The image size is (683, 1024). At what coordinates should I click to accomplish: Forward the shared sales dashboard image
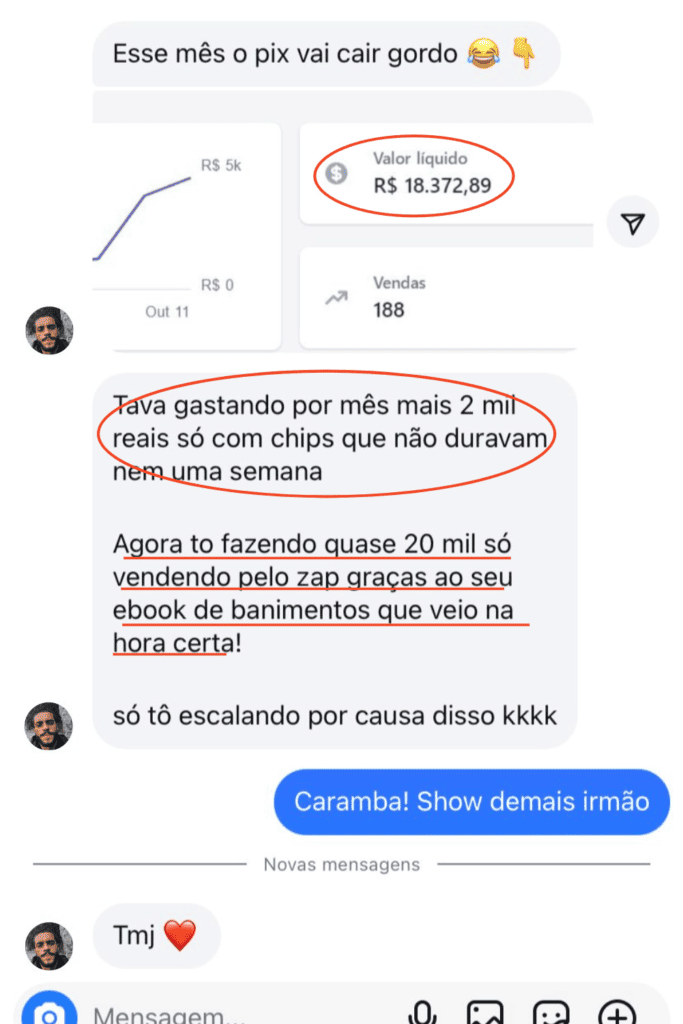click(632, 223)
